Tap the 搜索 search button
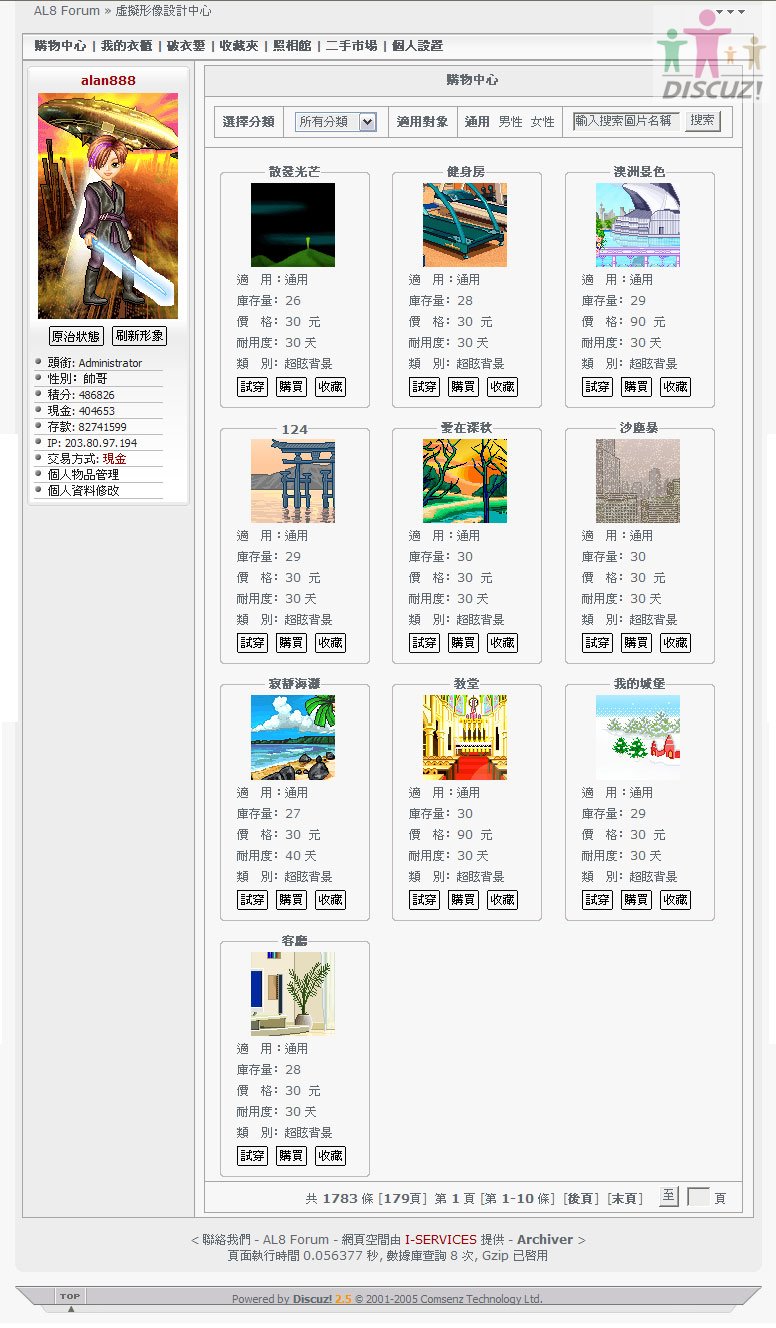Image resolution: width=776 pixels, height=1328 pixels. tap(702, 121)
